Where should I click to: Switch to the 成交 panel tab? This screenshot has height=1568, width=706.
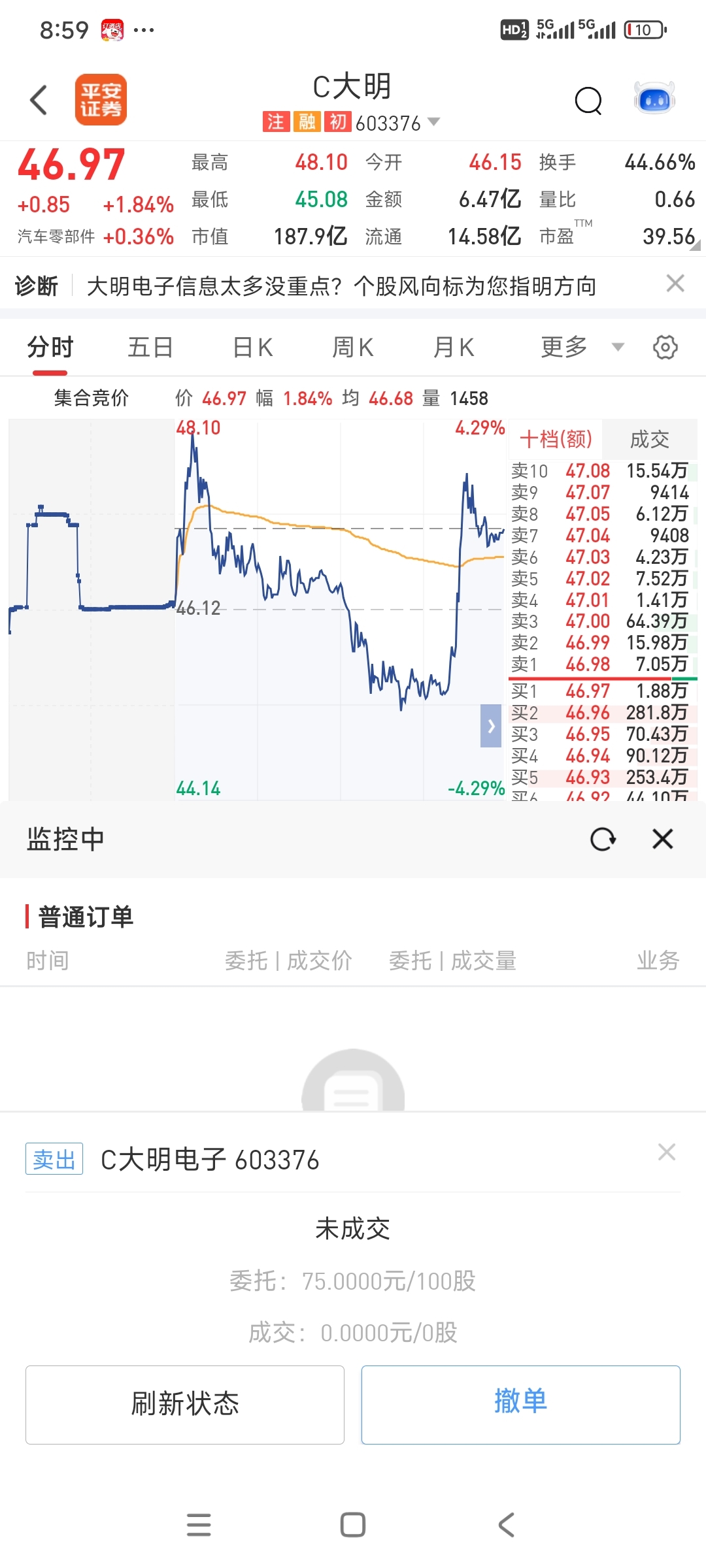tap(649, 439)
